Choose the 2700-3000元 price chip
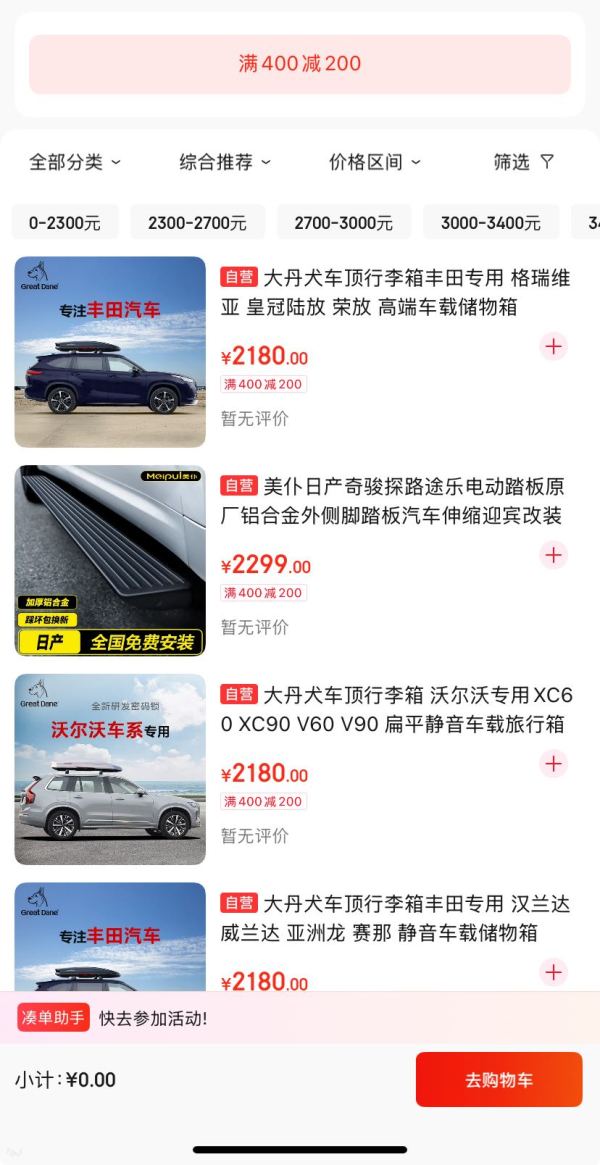The height and width of the screenshot is (1165, 600). pyautogui.click(x=343, y=222)
